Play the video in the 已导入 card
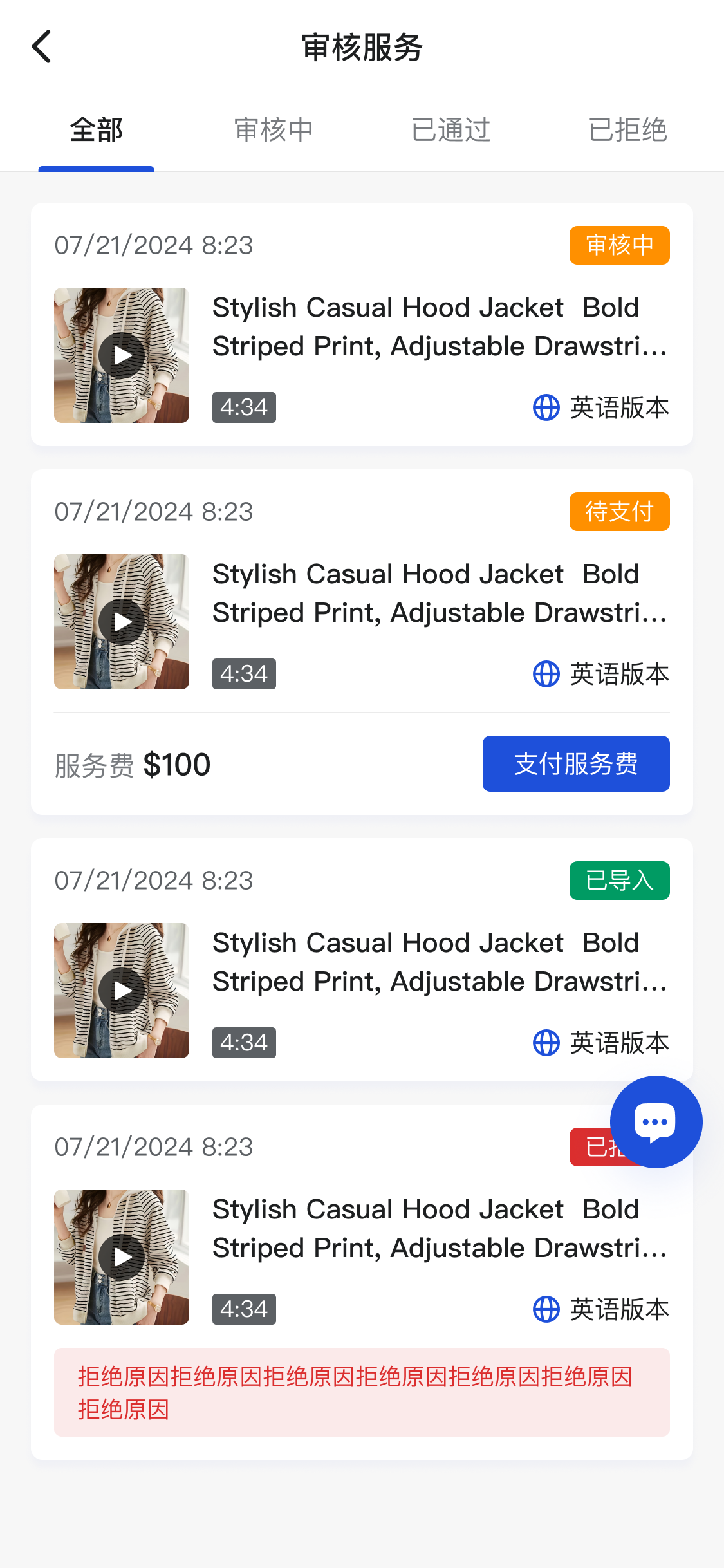Viewport: 724px width, 1568px height. coord(122,991)
